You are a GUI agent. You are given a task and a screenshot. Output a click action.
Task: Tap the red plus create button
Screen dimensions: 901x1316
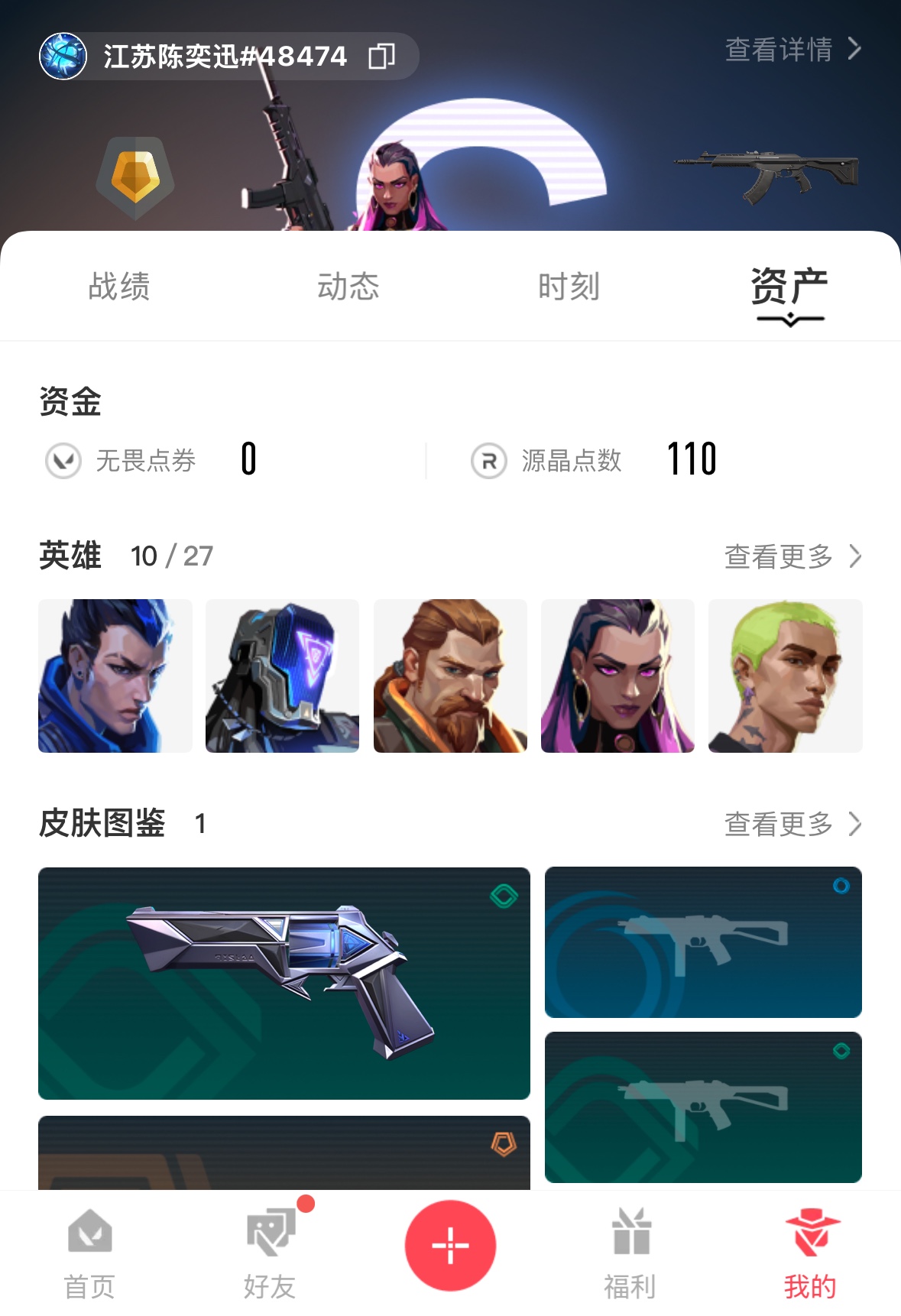pos(450,1246)
